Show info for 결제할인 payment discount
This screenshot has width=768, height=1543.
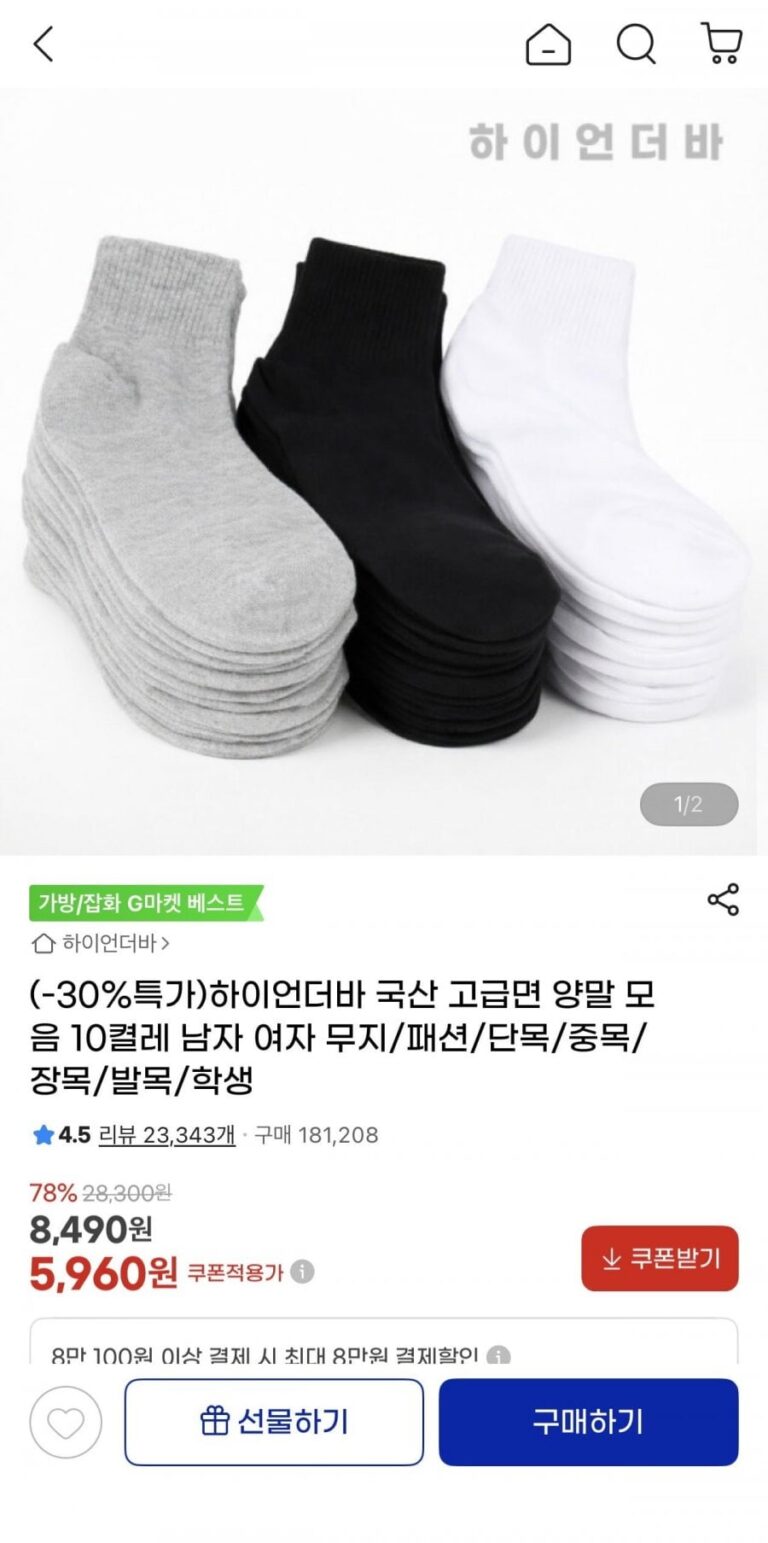point(498,1357)
